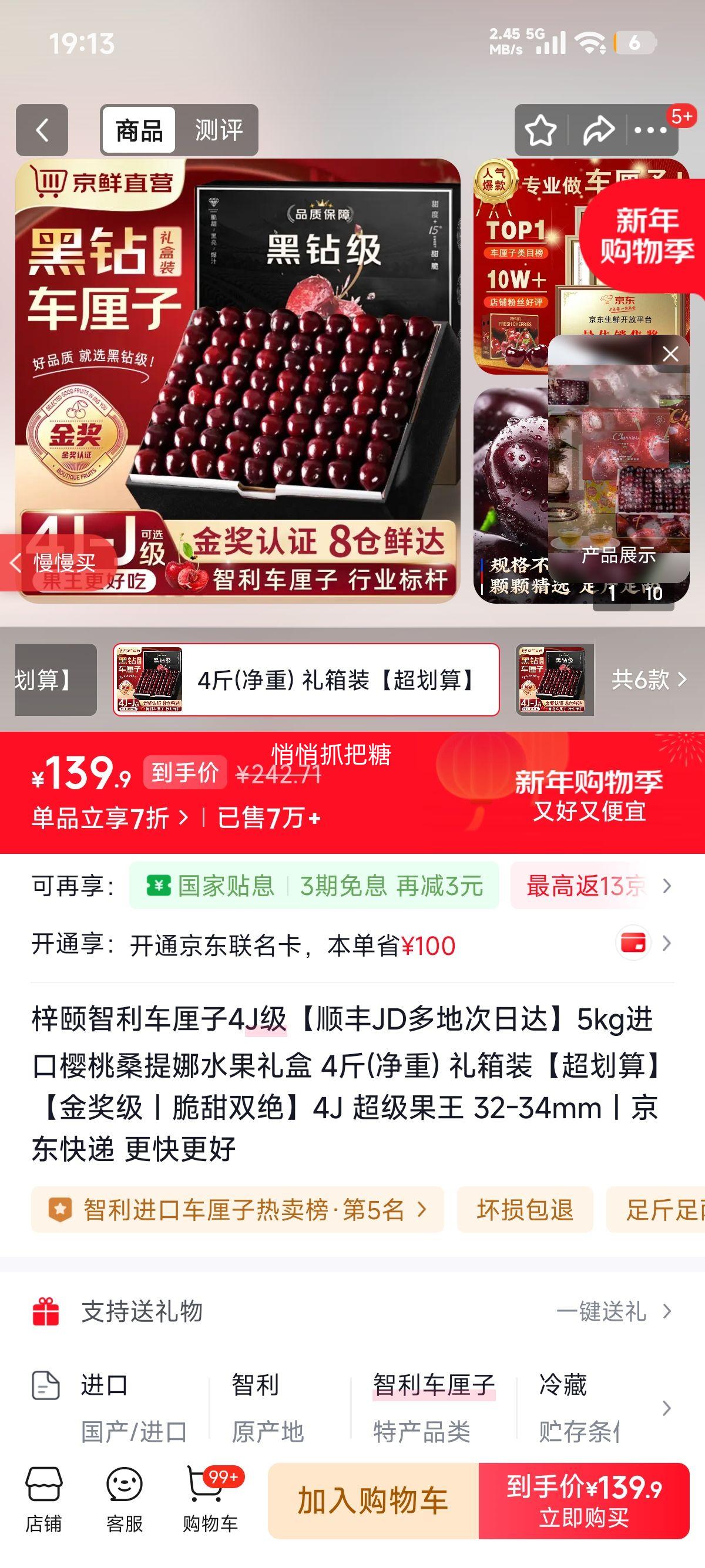This screenshot has height=1568, width=705.
Task: Select the 商品 tab
Action: pyautogui.click(x=139, y=129)
